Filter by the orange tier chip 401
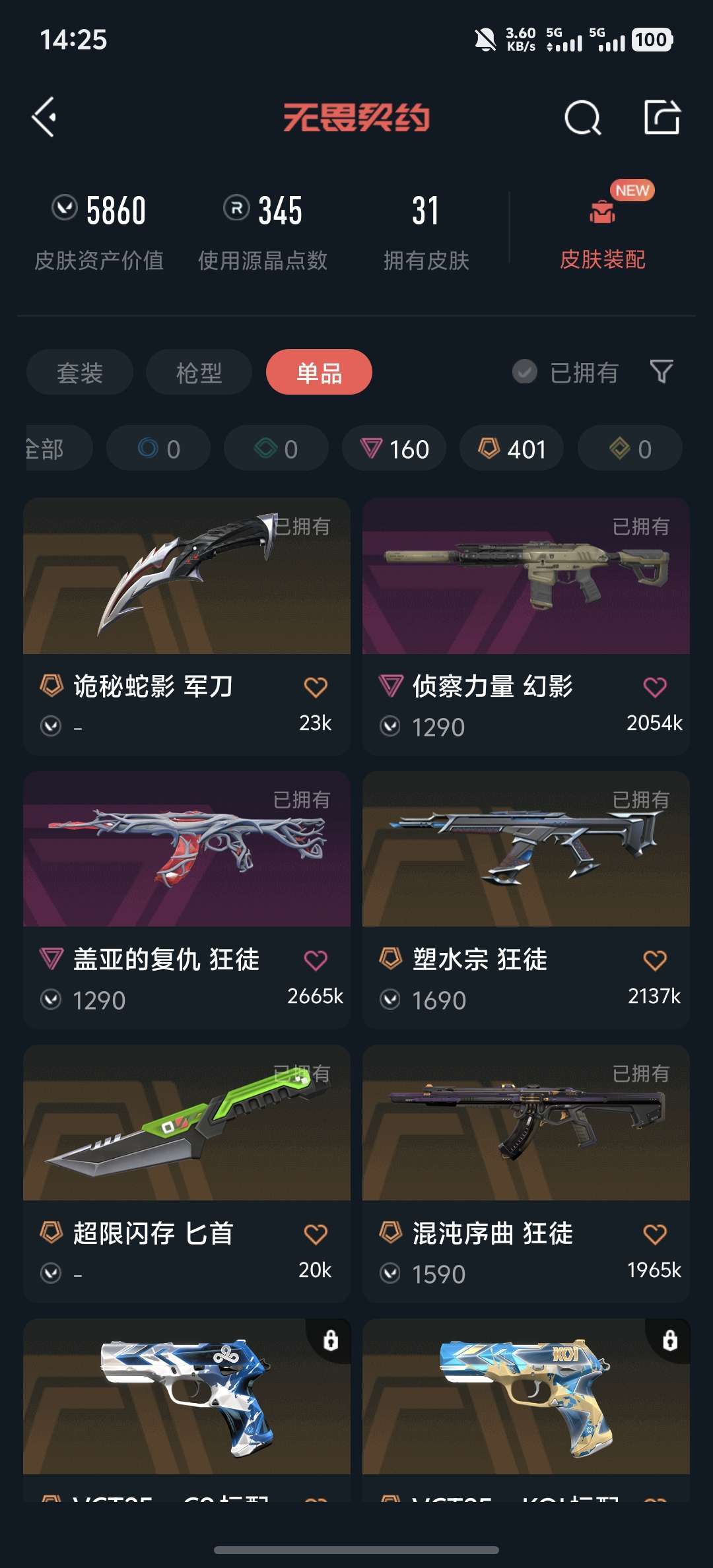The height and width of the screenshot is (1568, 713). pyautogui.click(x=512, y=448)
